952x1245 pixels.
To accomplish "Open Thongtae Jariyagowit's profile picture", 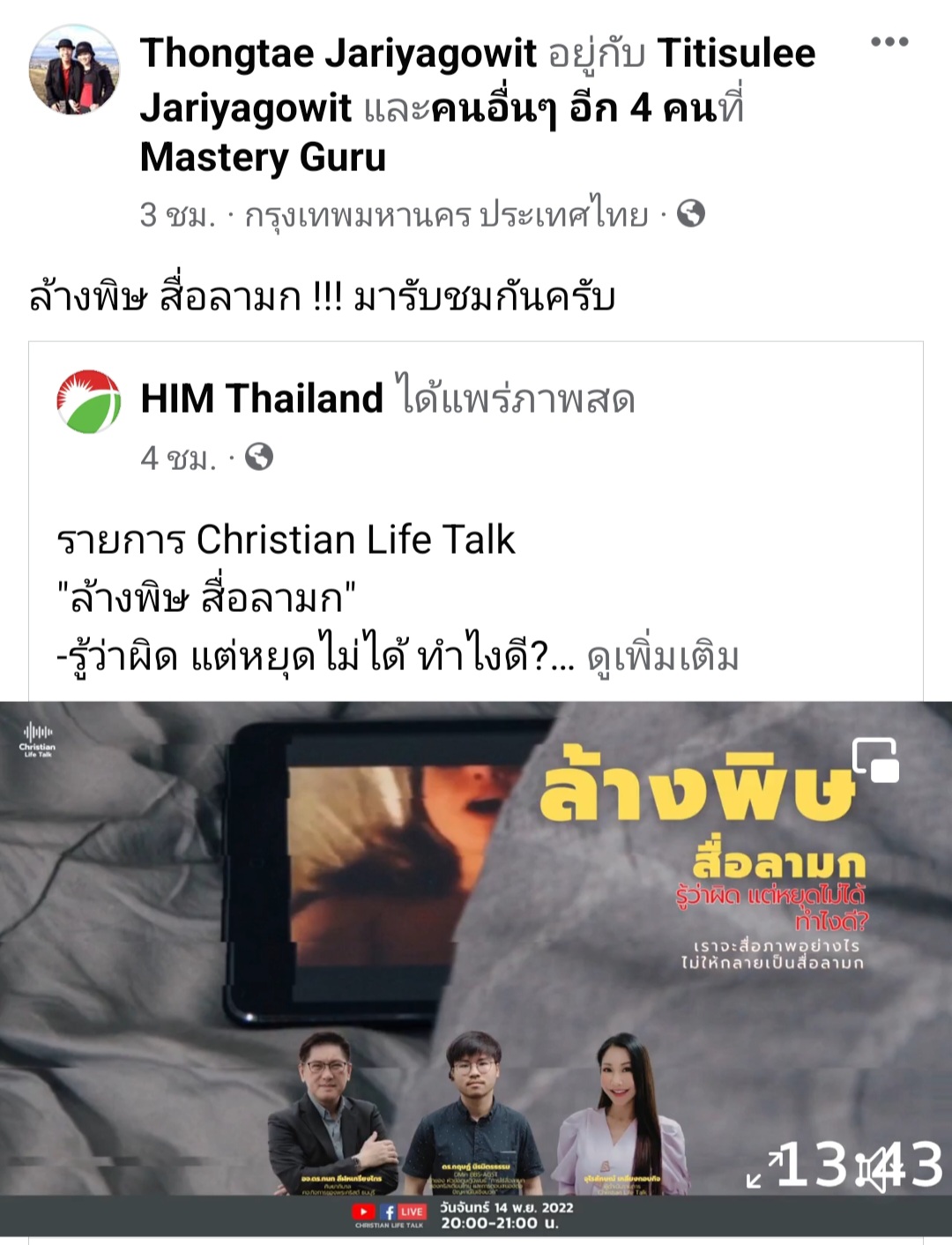I will tap(74, 70).
